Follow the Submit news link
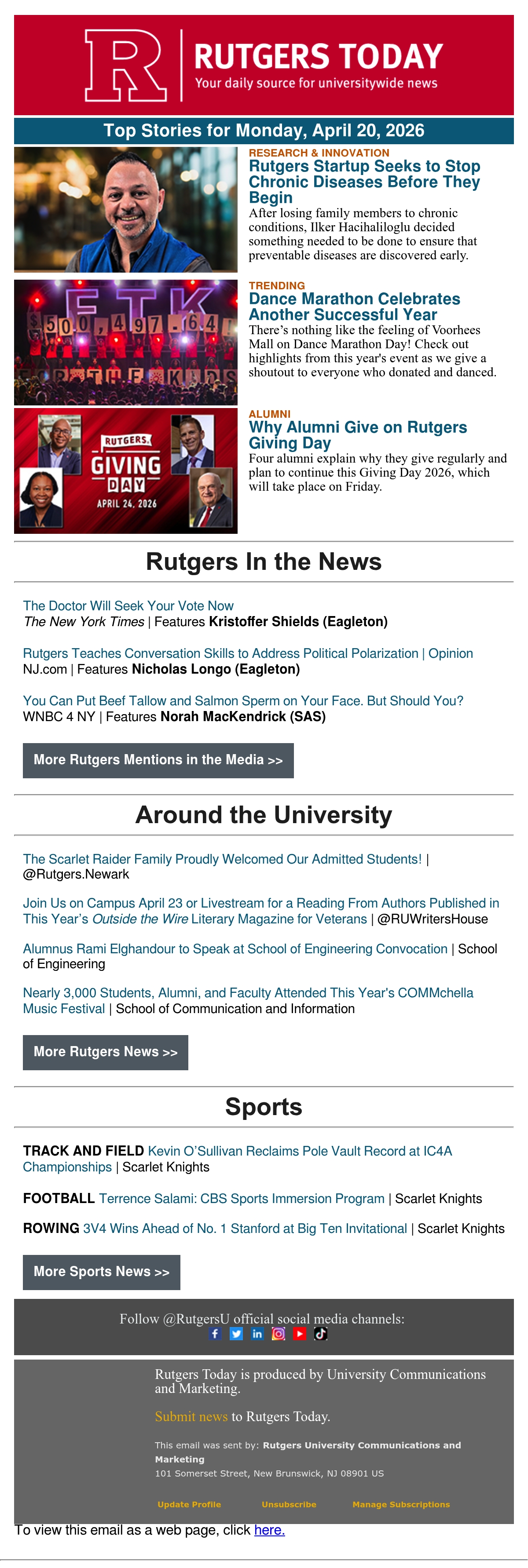Image resolution: width=528 pixels, height=1568 pixels. point(191,1416)
